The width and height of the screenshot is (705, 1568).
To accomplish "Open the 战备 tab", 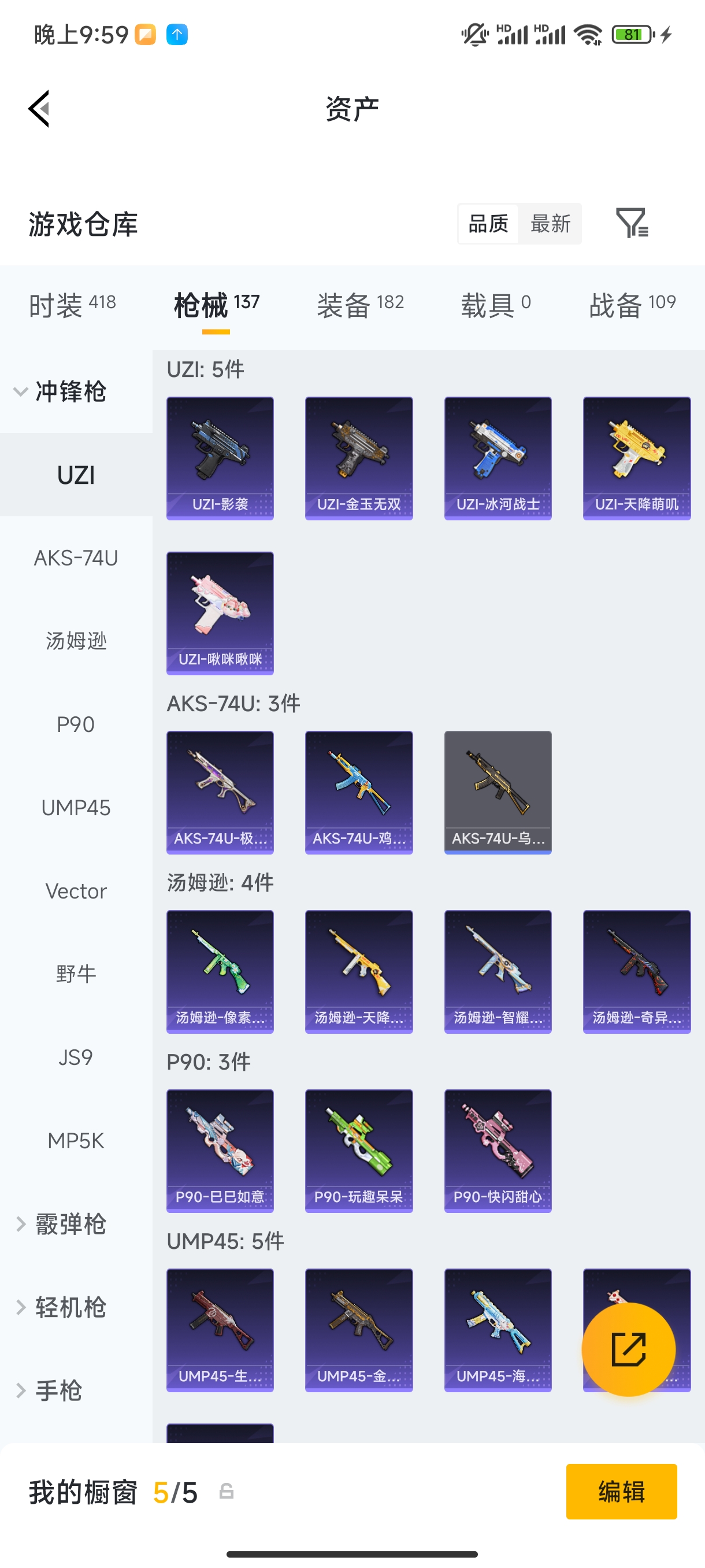I will click(632, 304).
